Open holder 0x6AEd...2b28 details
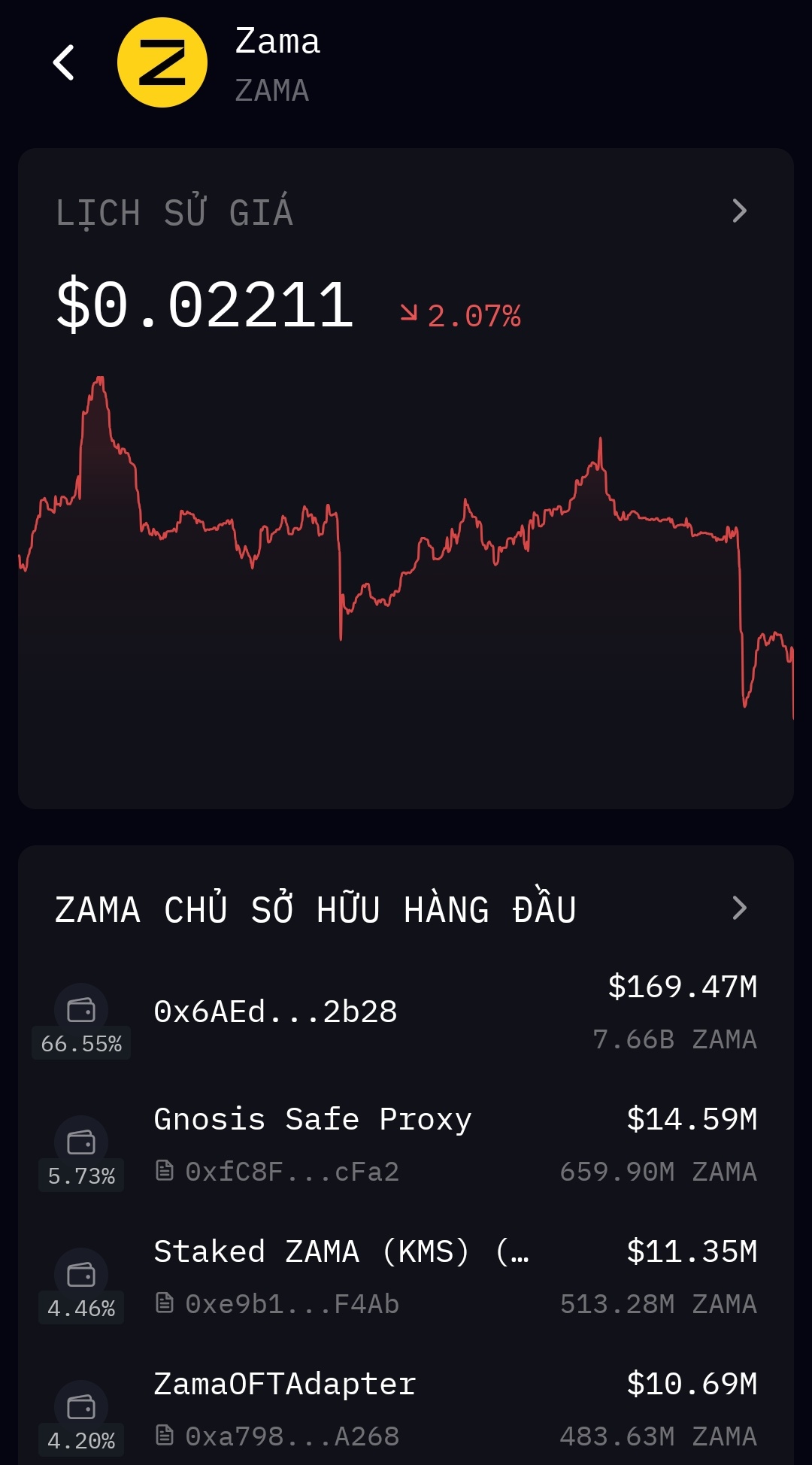Viewport: 812px width, 1465px height. point(406,1012)
